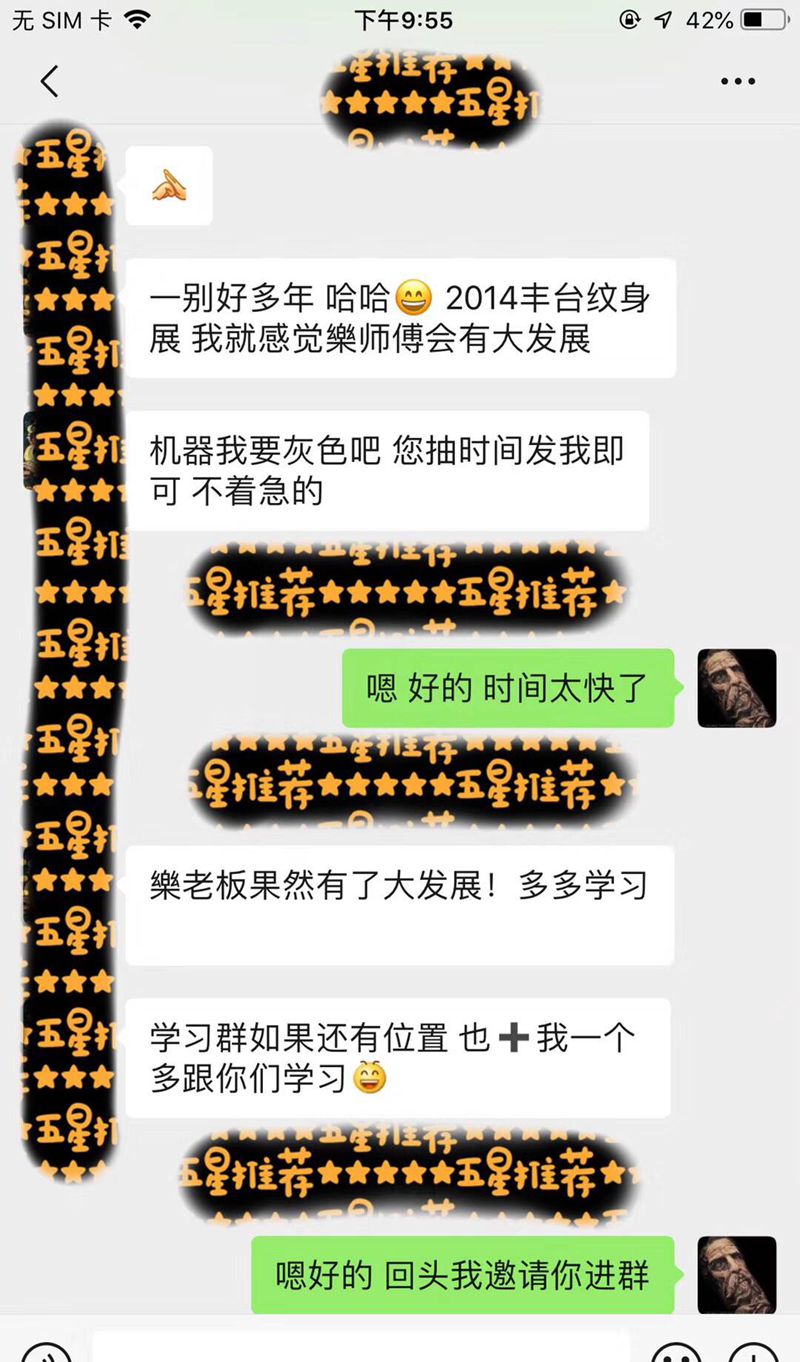Go back to the chat list
Viewport: 800px width, 1362px height.
tap(49, 81)
